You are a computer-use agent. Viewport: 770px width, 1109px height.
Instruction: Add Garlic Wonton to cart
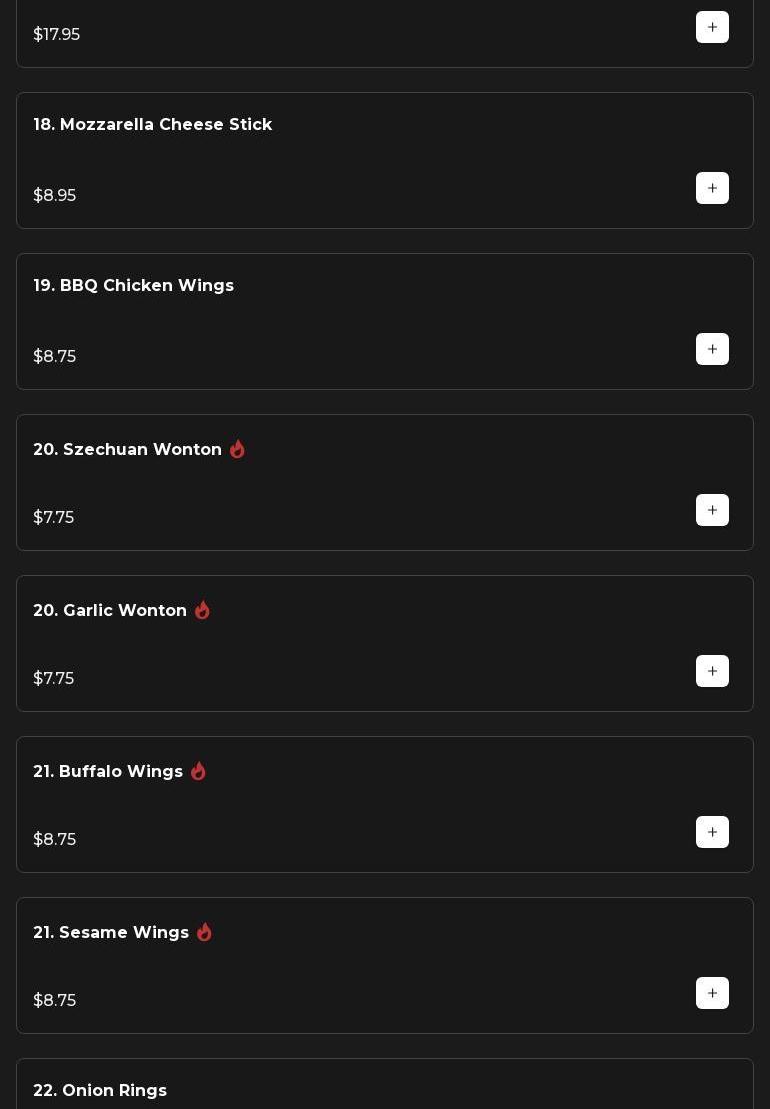(712, 671)
